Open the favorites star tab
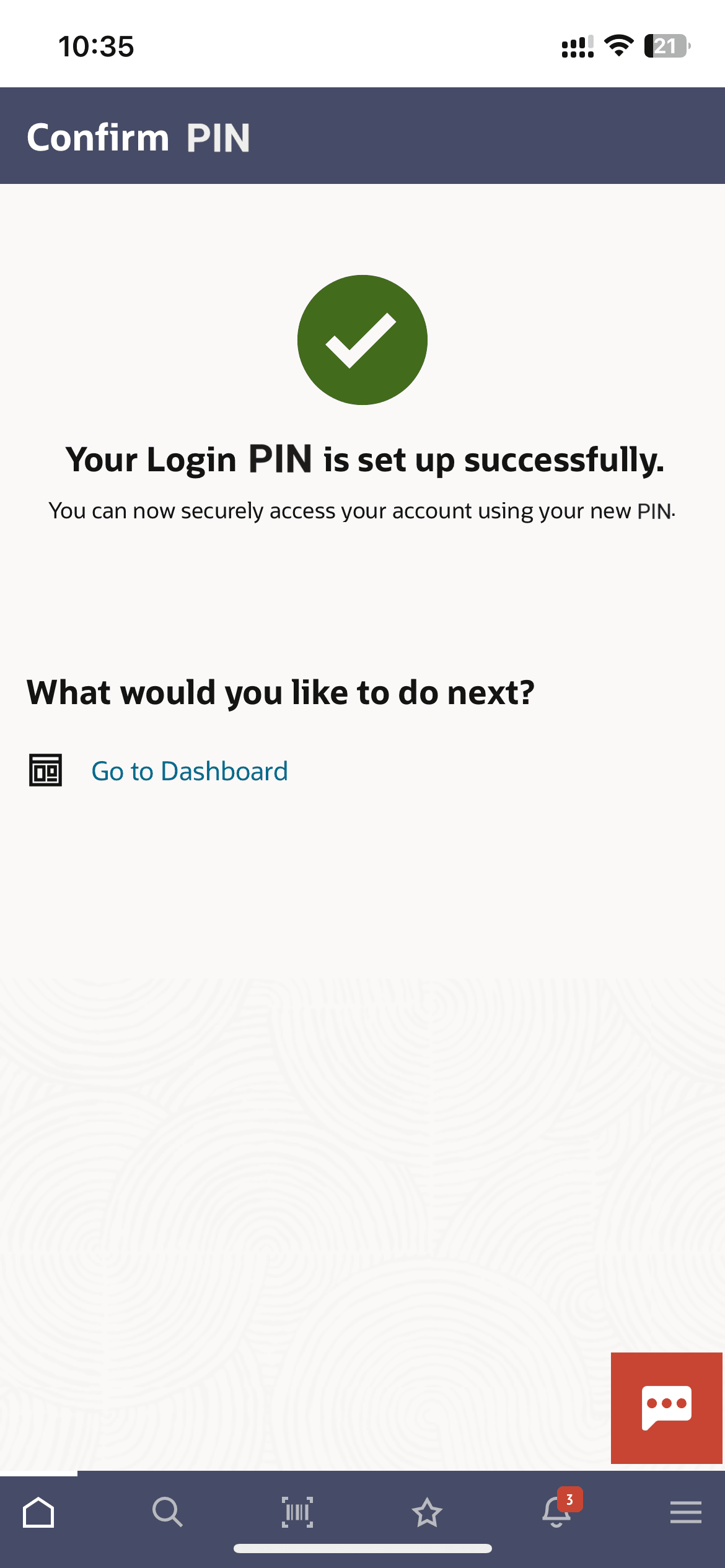The width and height of the screenshot is (725, 1568). pos(427,1512)
